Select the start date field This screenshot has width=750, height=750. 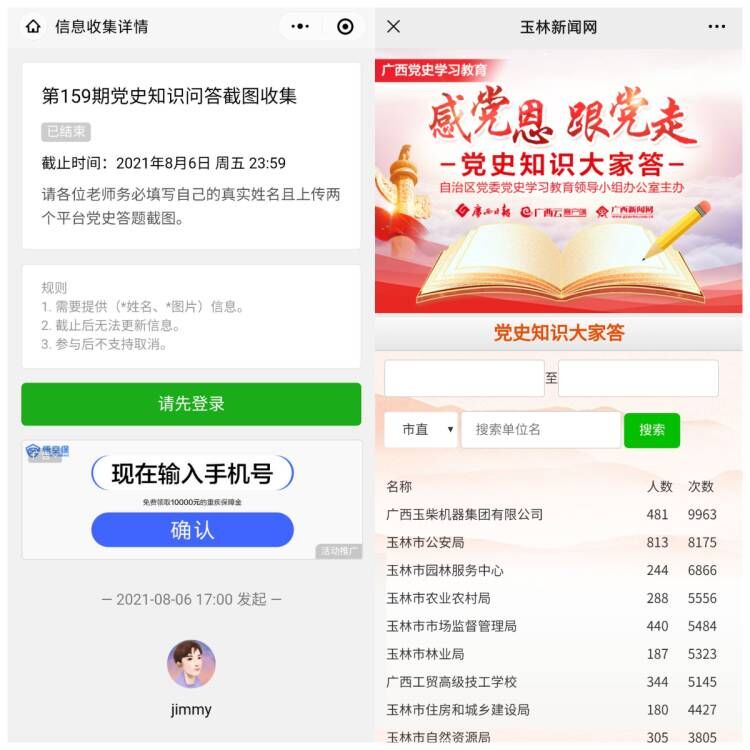click(464, 378)
